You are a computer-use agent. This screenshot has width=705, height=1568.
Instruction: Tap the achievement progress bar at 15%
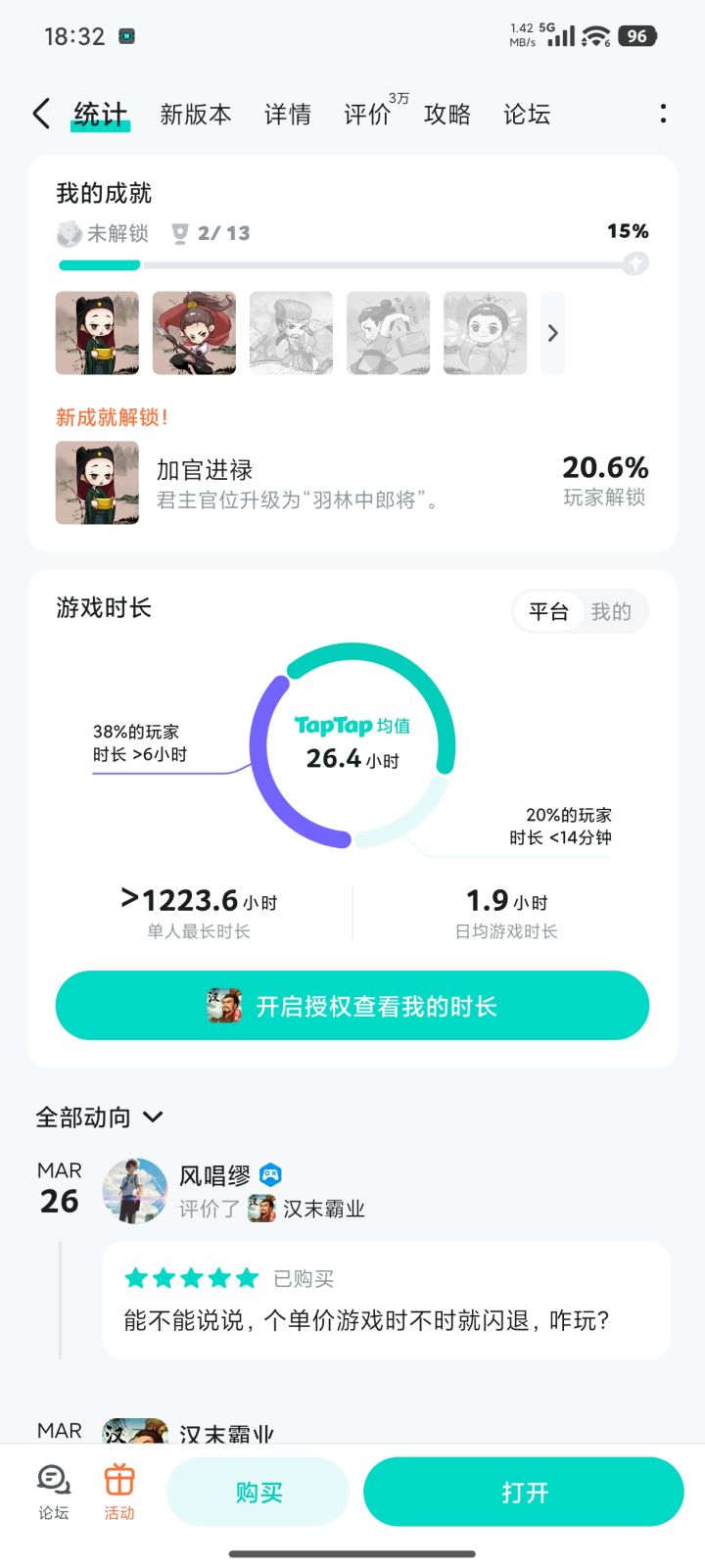[352, 263]
